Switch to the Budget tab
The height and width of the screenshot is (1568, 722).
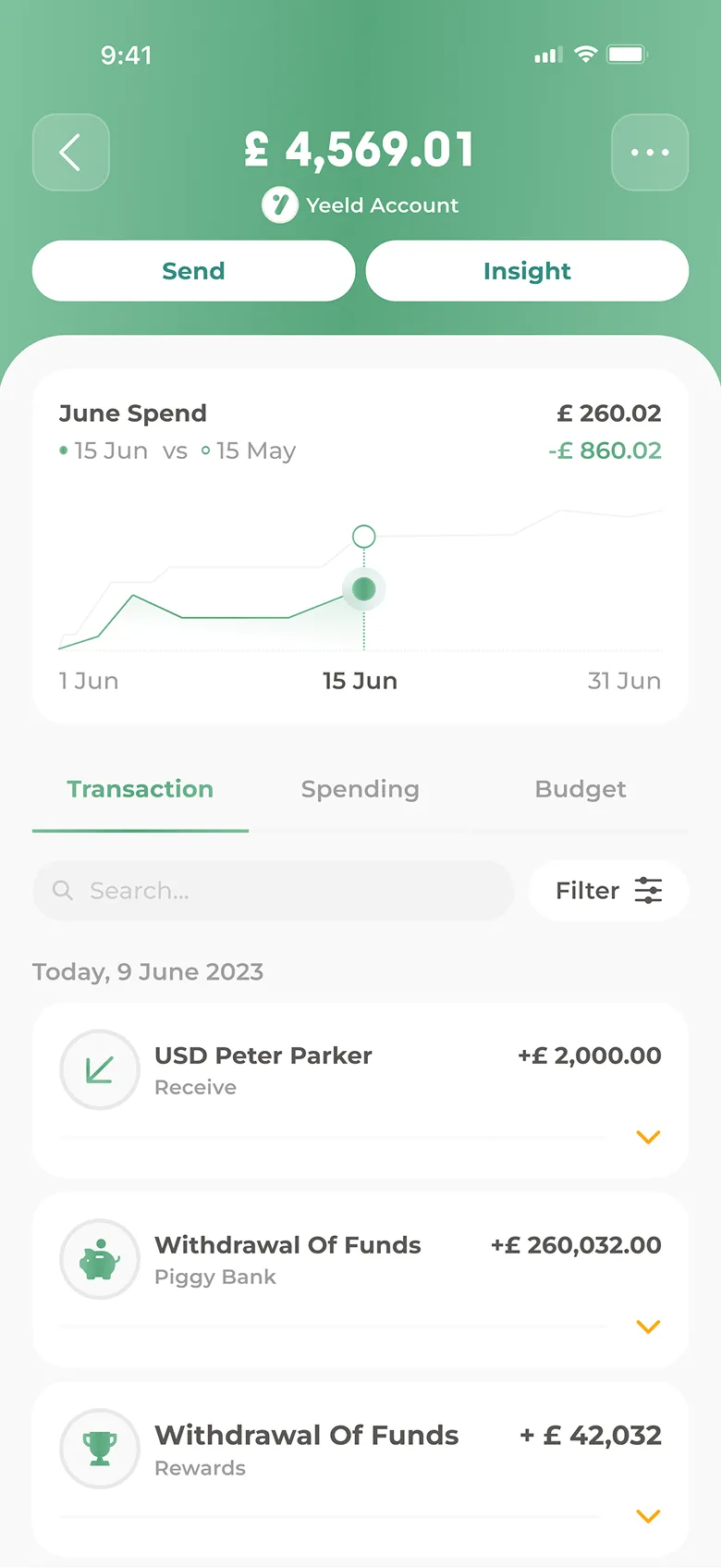(x=580, y=789)
